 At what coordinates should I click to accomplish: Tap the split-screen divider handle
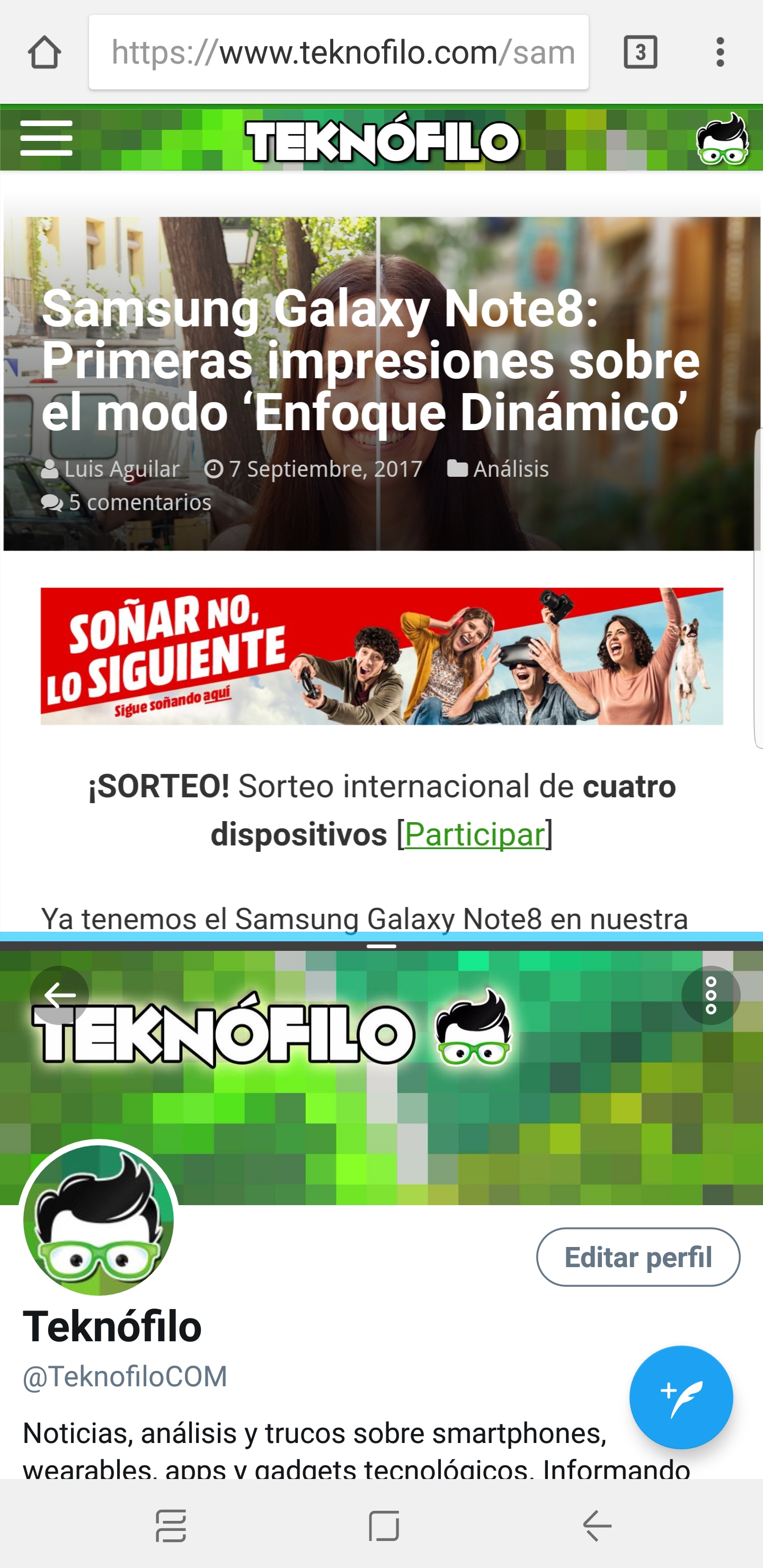point(382,947)
